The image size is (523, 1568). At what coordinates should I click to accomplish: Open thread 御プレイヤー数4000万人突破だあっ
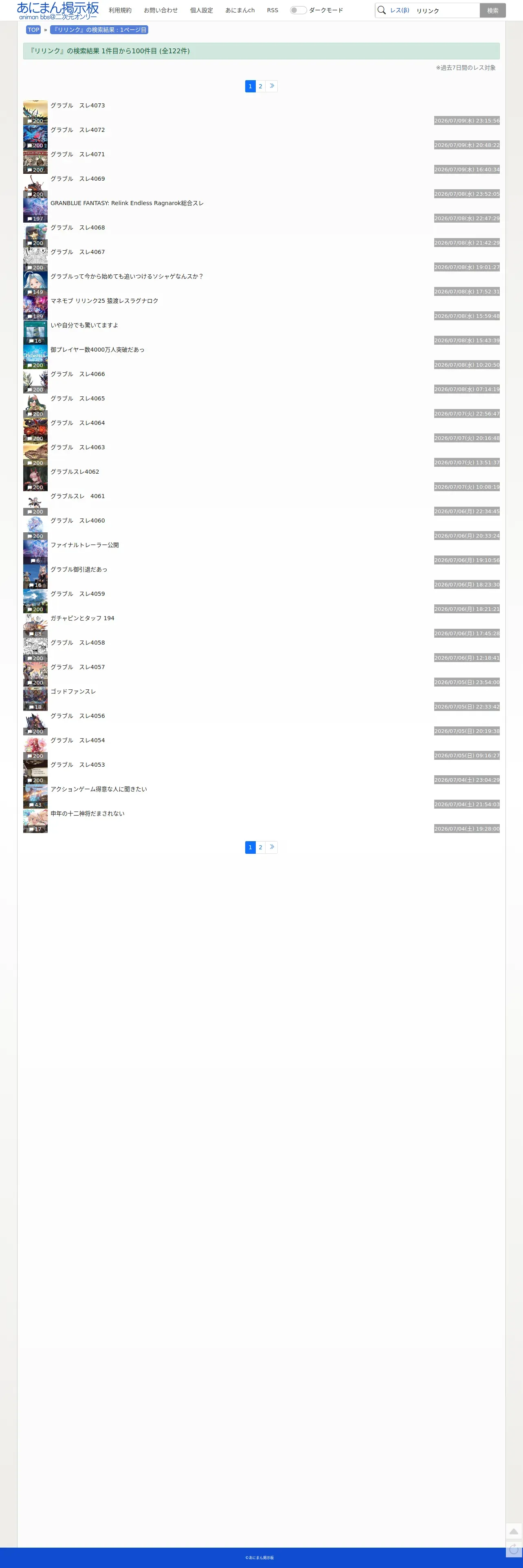(97, 350)
